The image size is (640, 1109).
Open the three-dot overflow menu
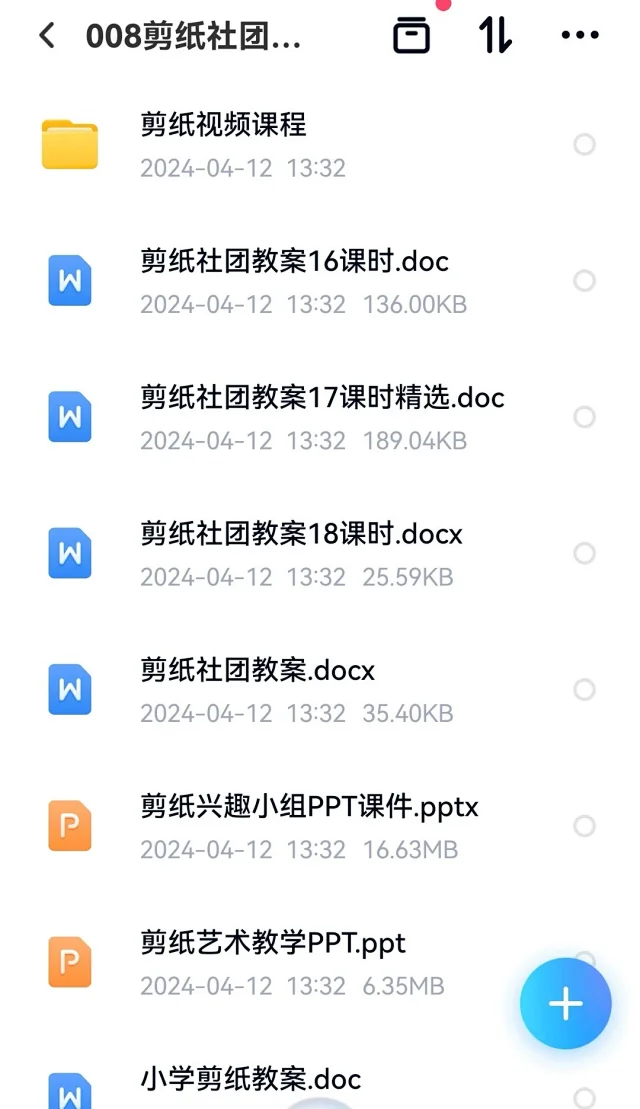580,36
